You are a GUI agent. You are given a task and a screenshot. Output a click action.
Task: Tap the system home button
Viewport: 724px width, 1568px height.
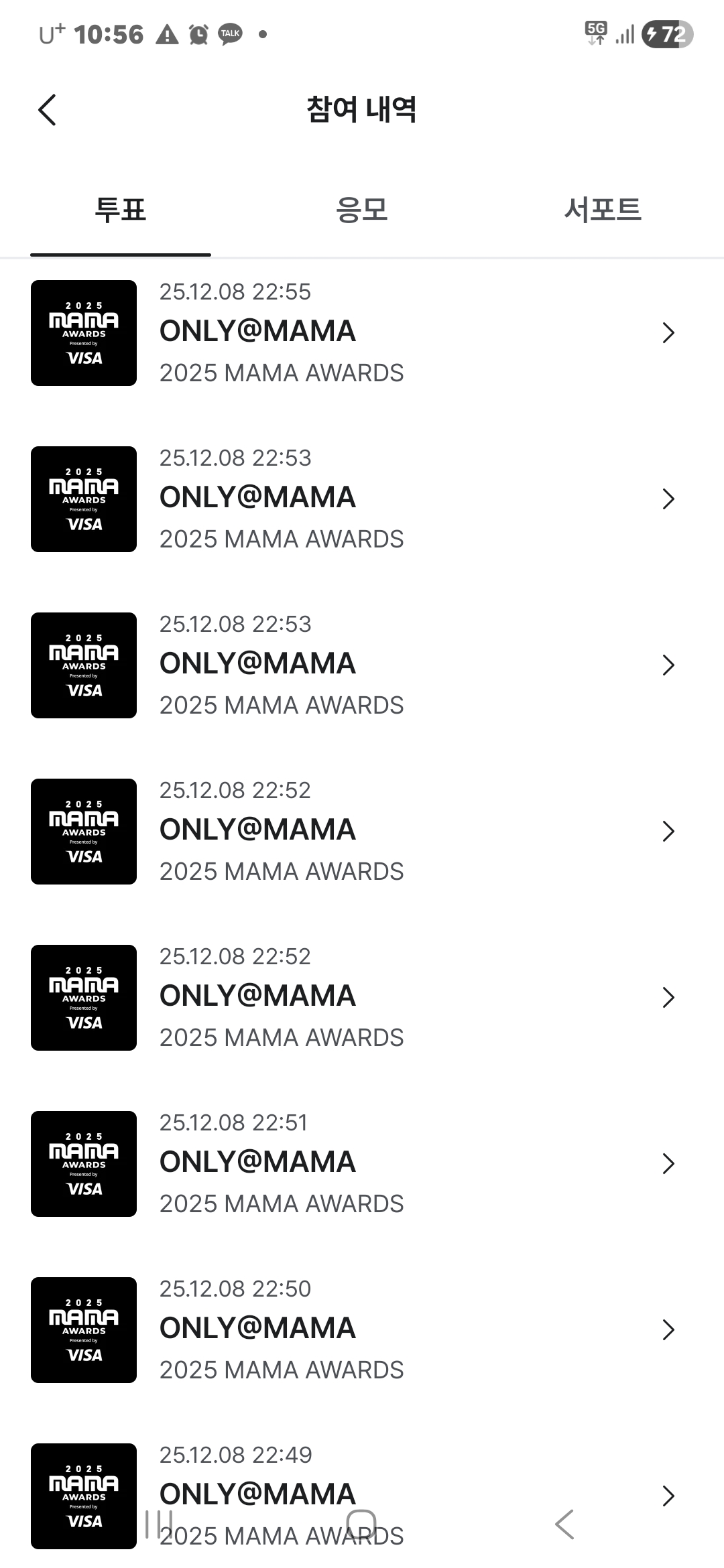[361, 1524]
